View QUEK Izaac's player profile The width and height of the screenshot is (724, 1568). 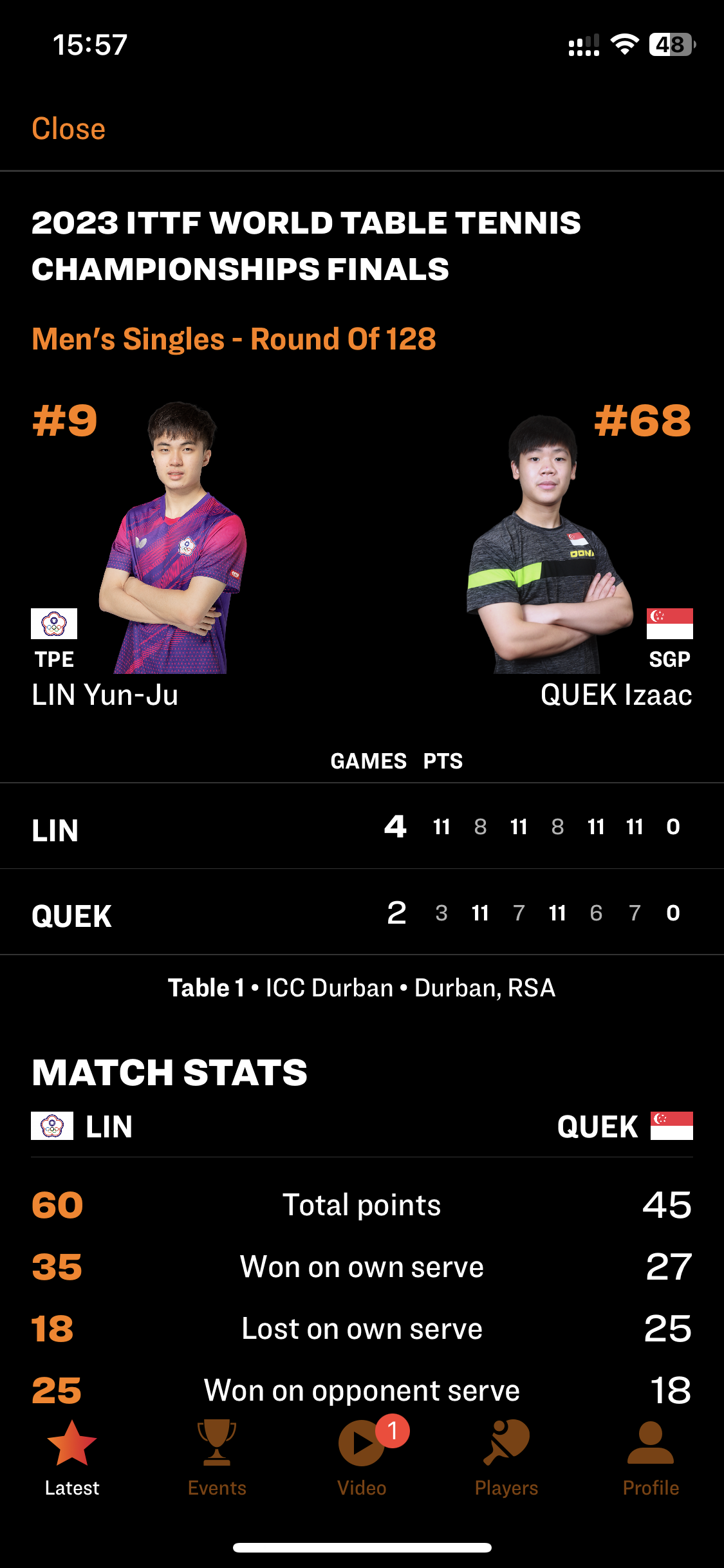[616, 695]
